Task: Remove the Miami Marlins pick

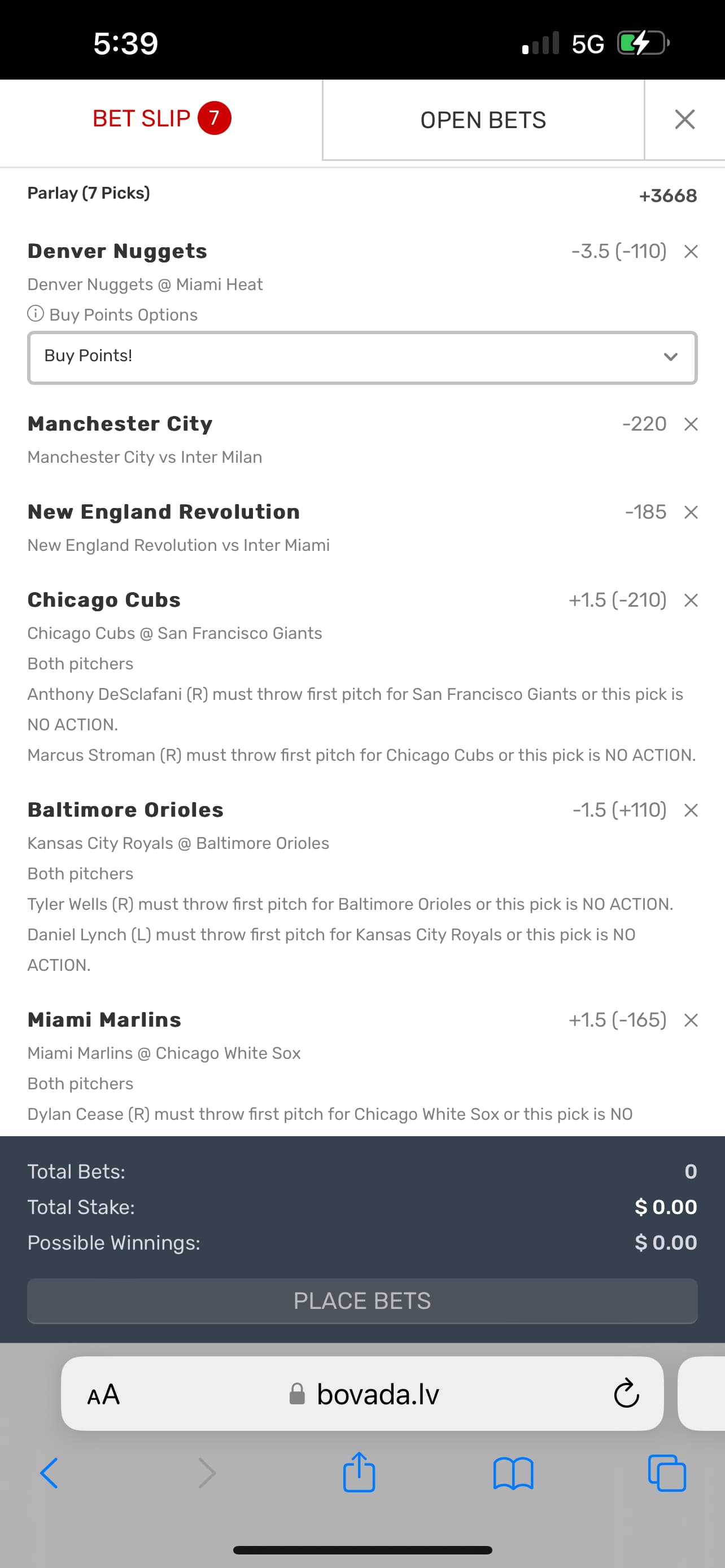Action: point(691,1021)
